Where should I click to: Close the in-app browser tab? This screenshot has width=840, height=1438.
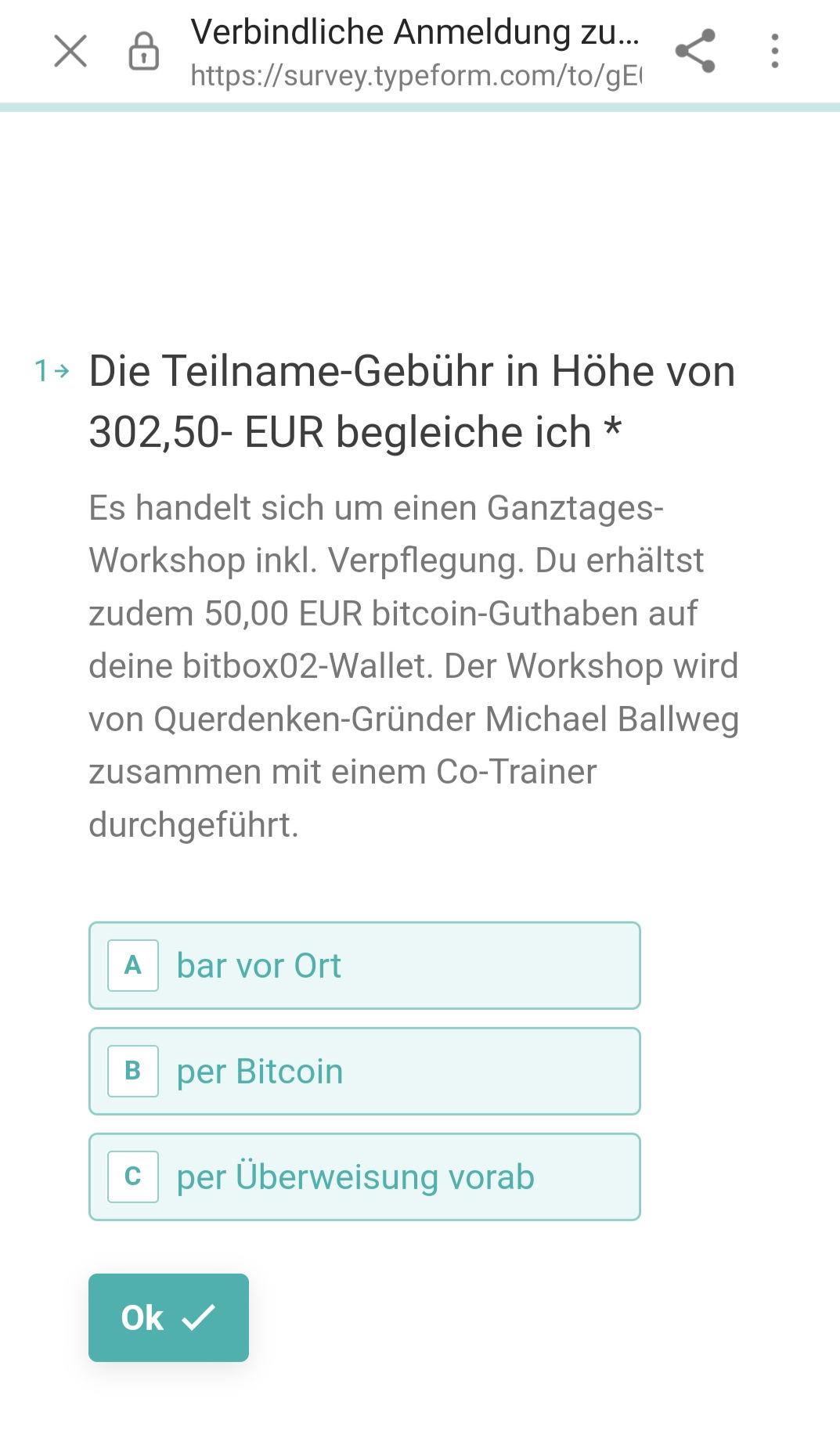coord(70,52)
